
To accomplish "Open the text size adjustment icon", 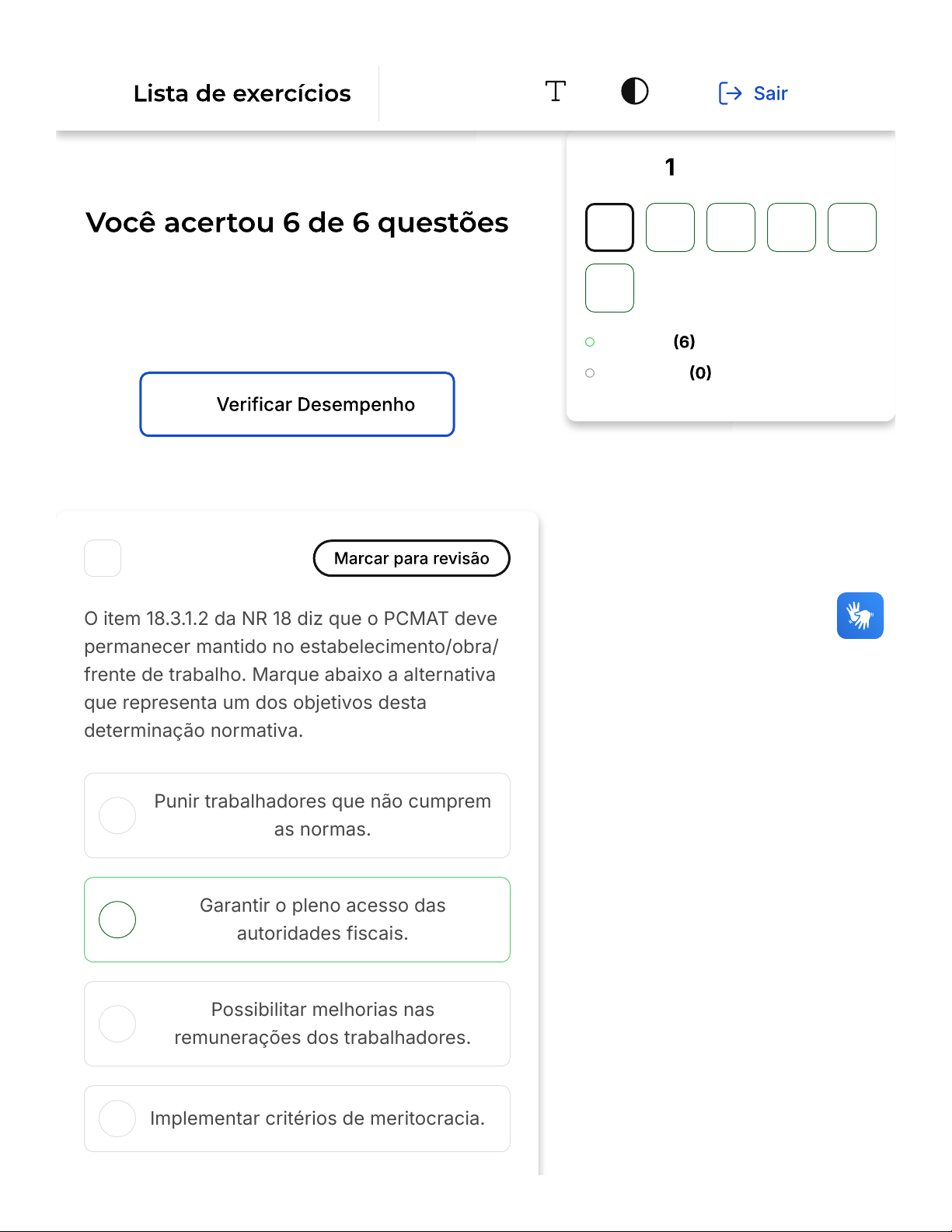I will click(x=555, y=92).
